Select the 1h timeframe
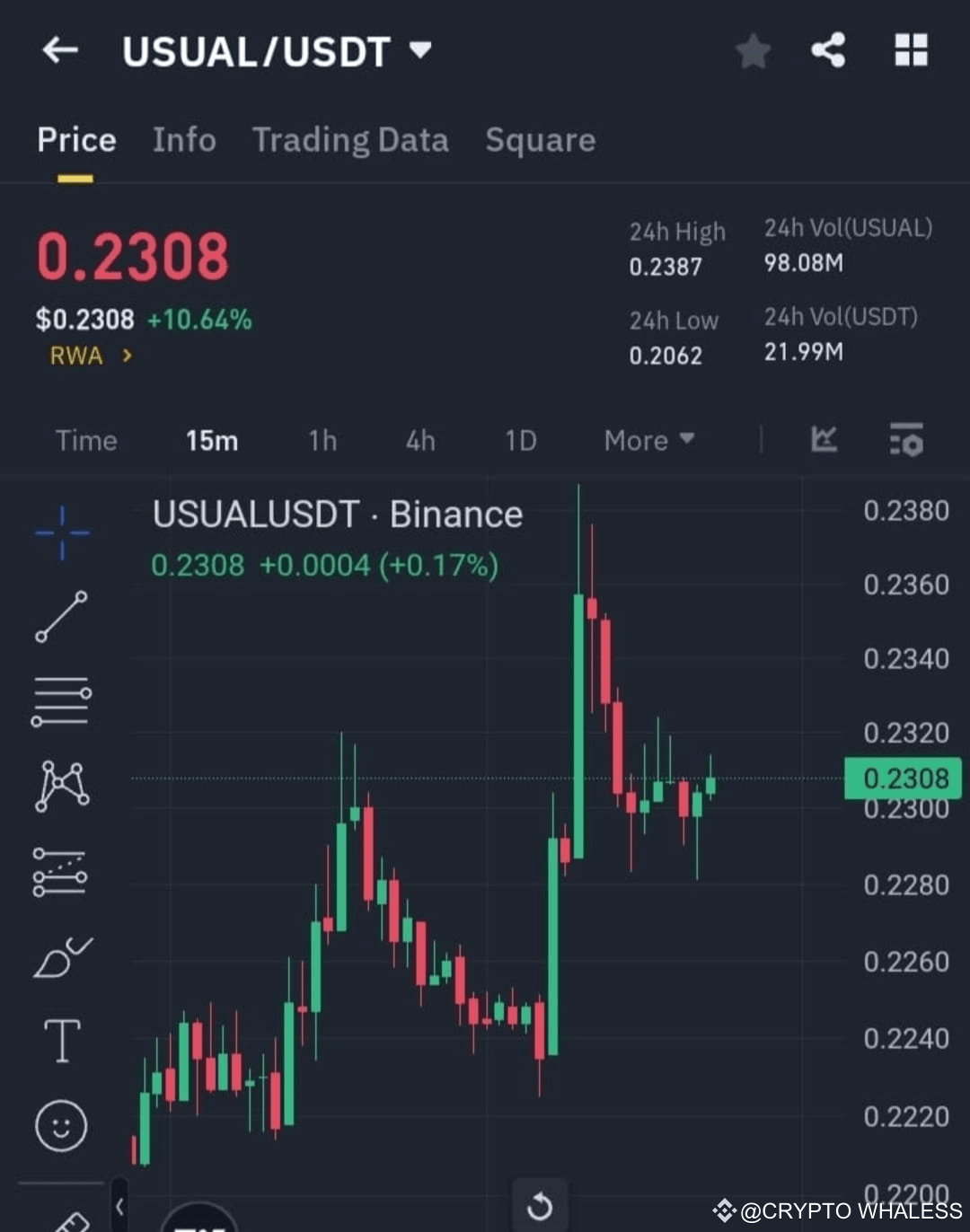The width and height of the screenshot is (970, 1232). (x=322, y=440)
